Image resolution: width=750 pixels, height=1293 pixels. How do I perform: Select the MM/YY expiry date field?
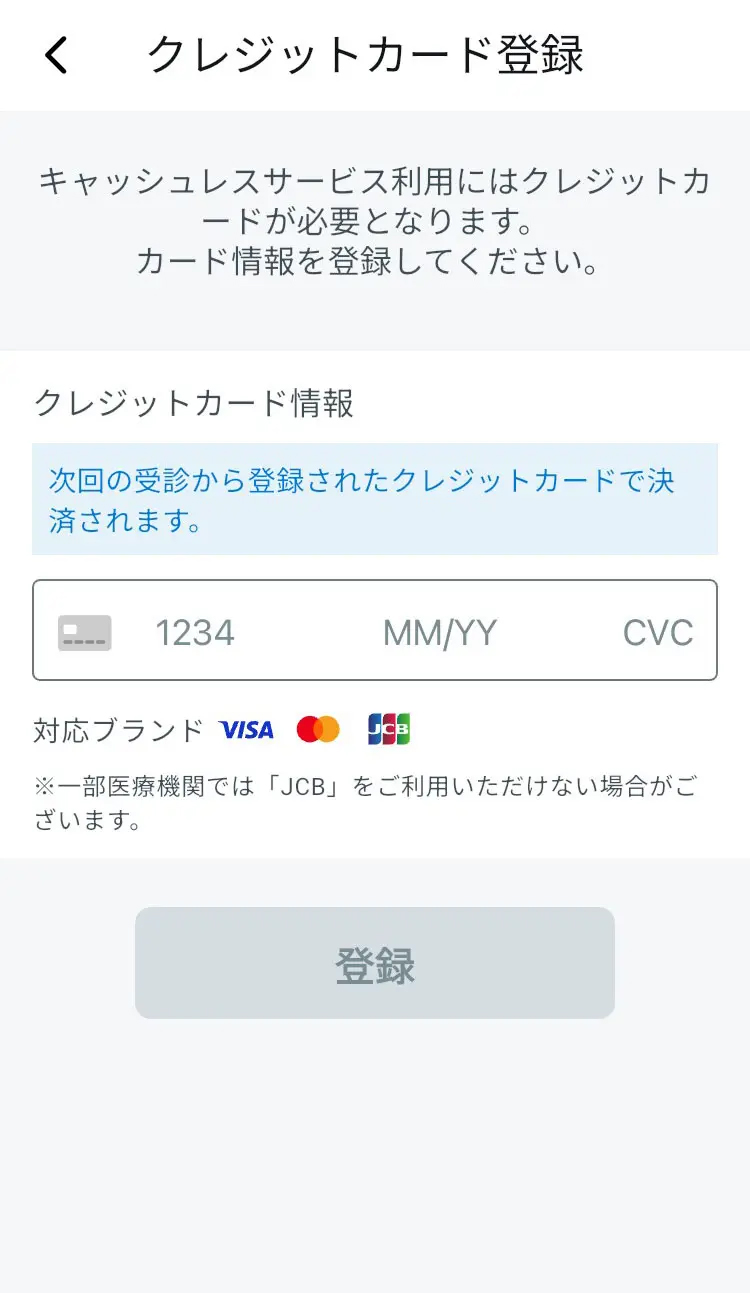(440, 632)
